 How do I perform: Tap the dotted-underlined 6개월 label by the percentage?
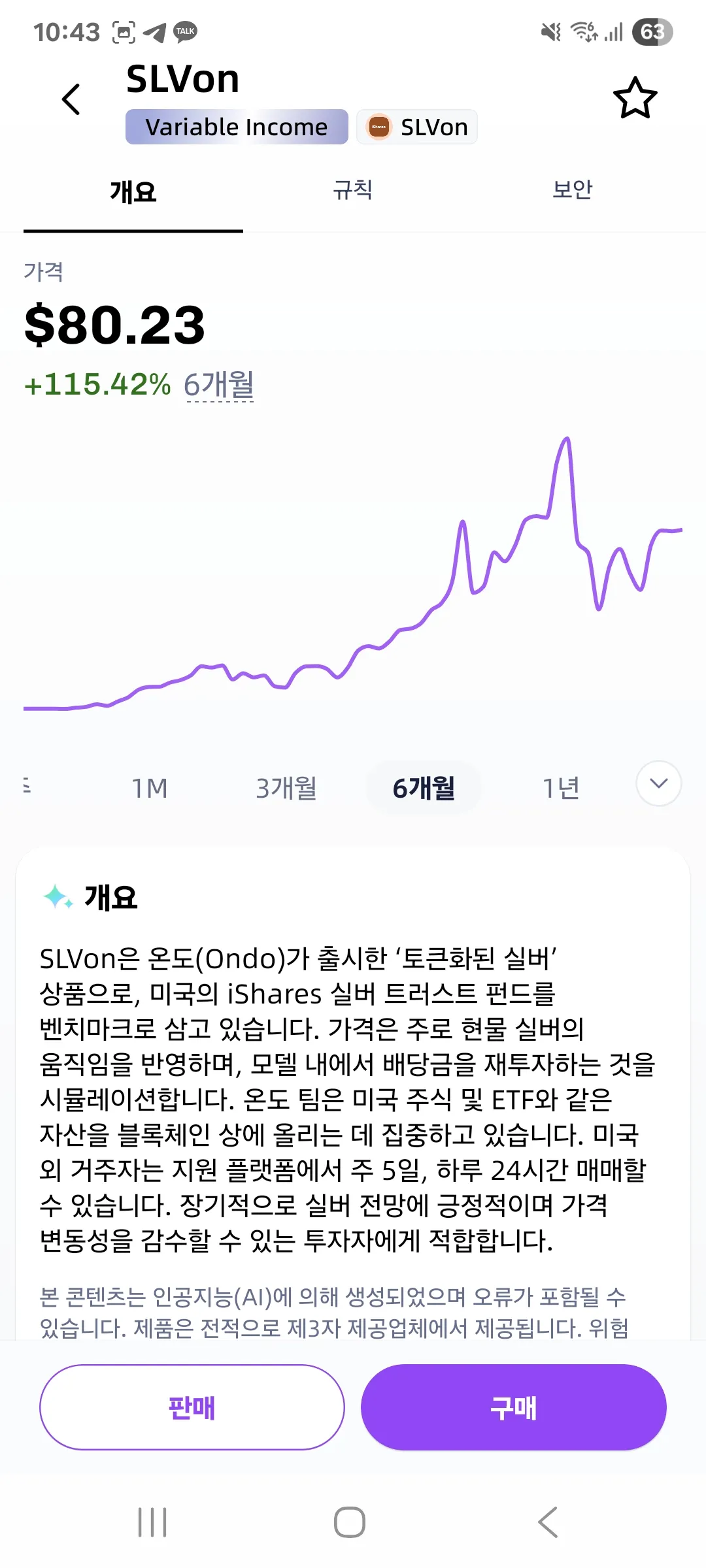click(x=219, y=385)
